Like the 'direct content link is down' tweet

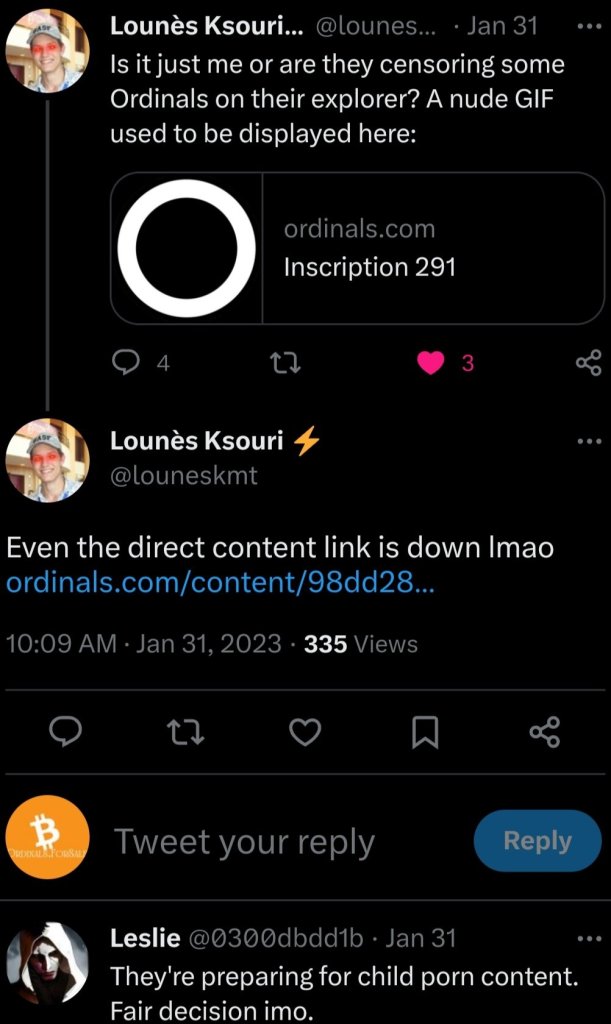click(304, 734)
